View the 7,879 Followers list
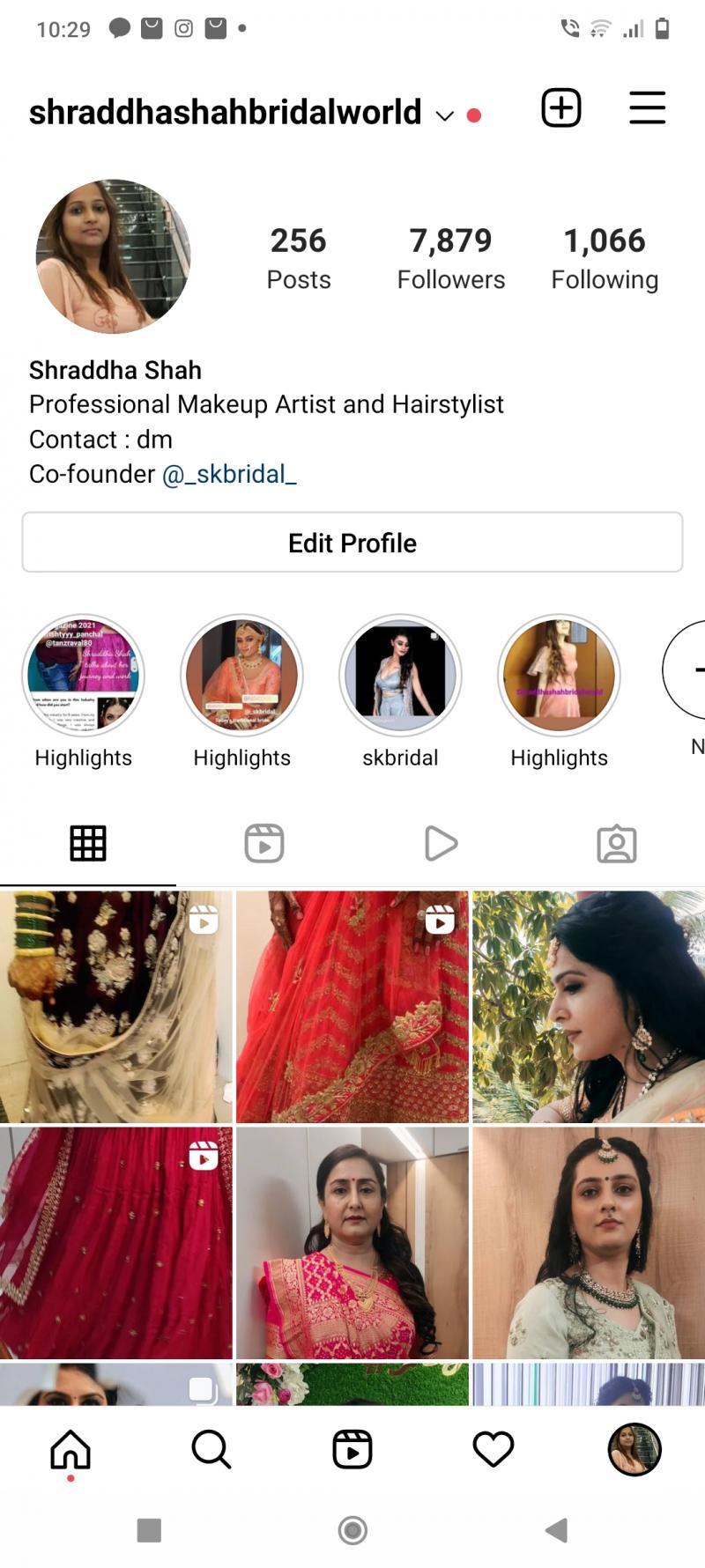This screenshot has height=1568, width=705. pos(451,257)
